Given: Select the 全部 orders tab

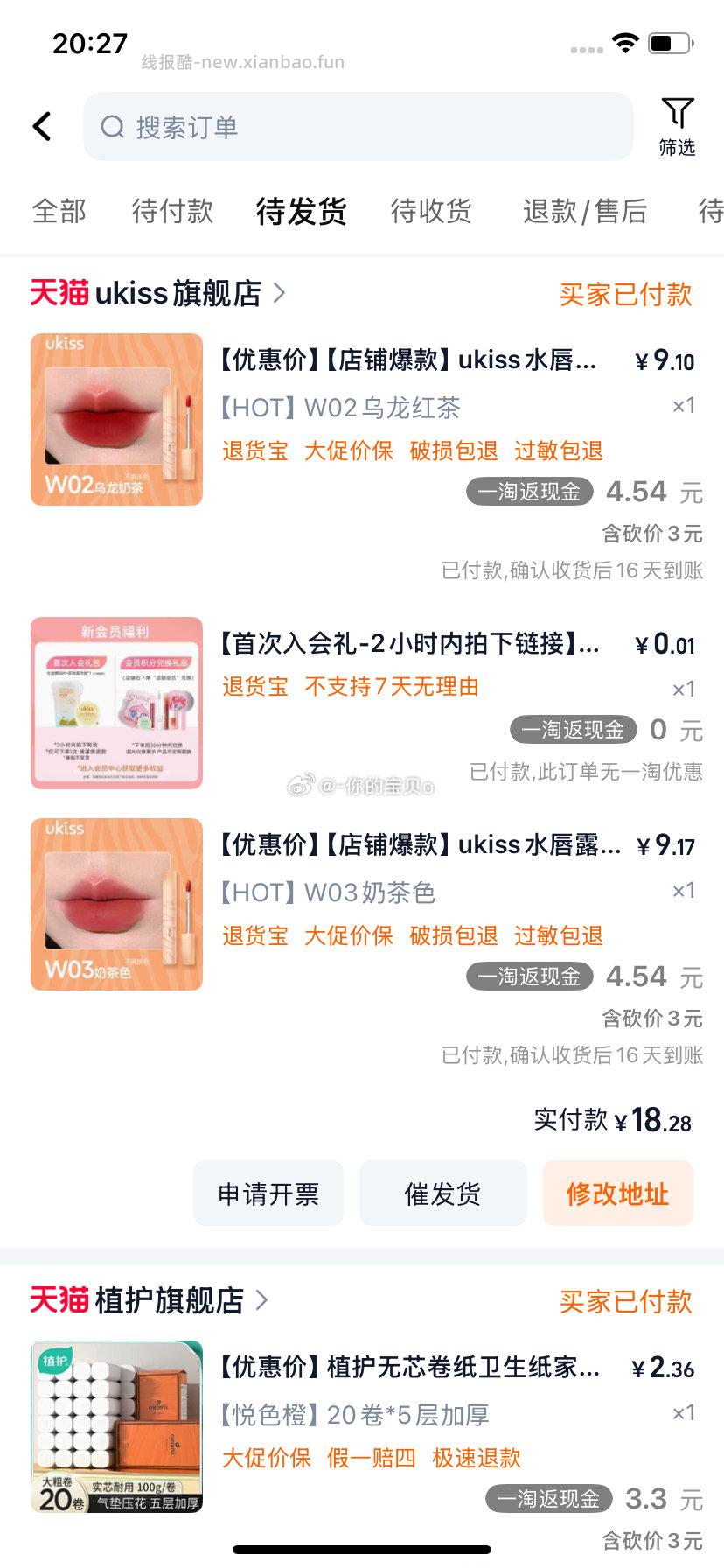Looking at the screenshot, I should pos(58,212).
